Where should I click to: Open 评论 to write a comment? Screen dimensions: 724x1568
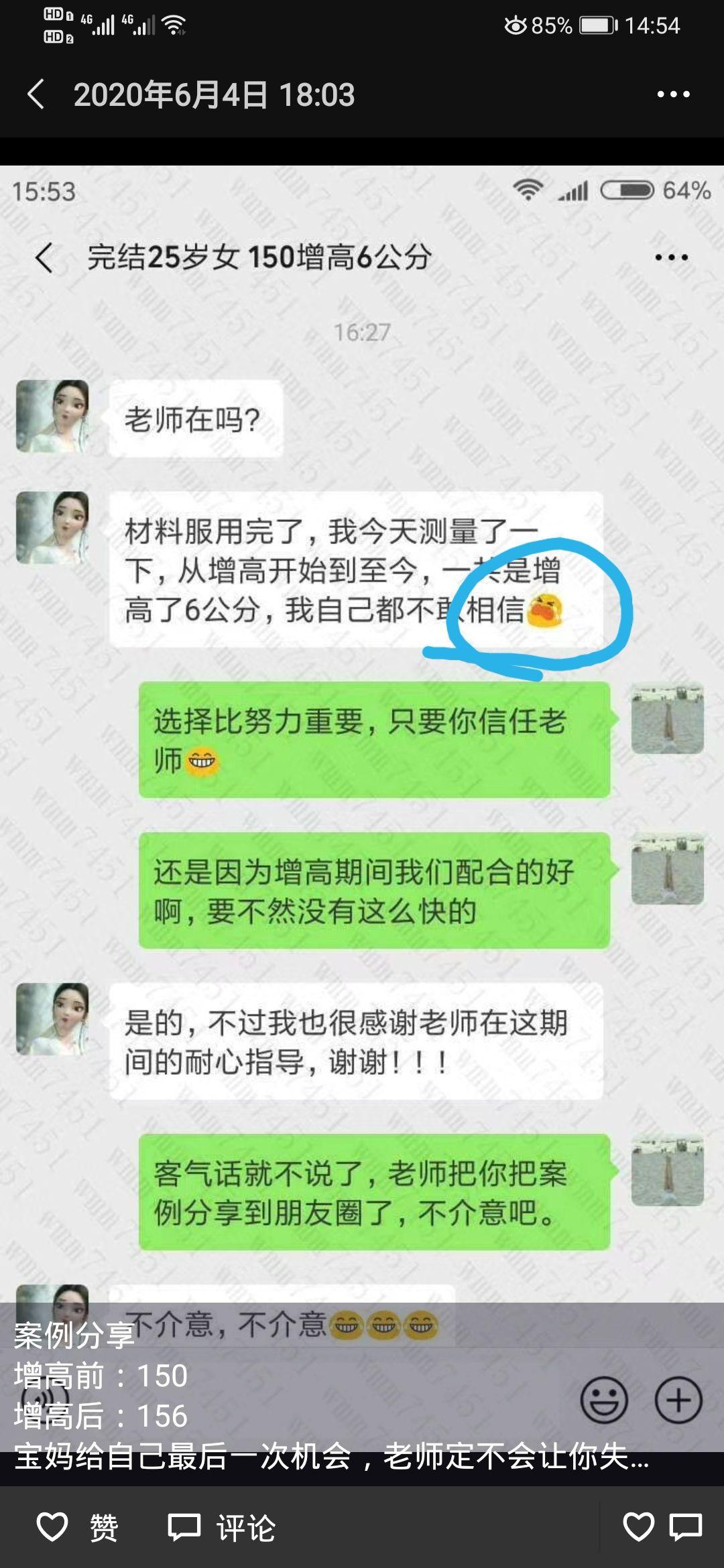(221, 1528)
